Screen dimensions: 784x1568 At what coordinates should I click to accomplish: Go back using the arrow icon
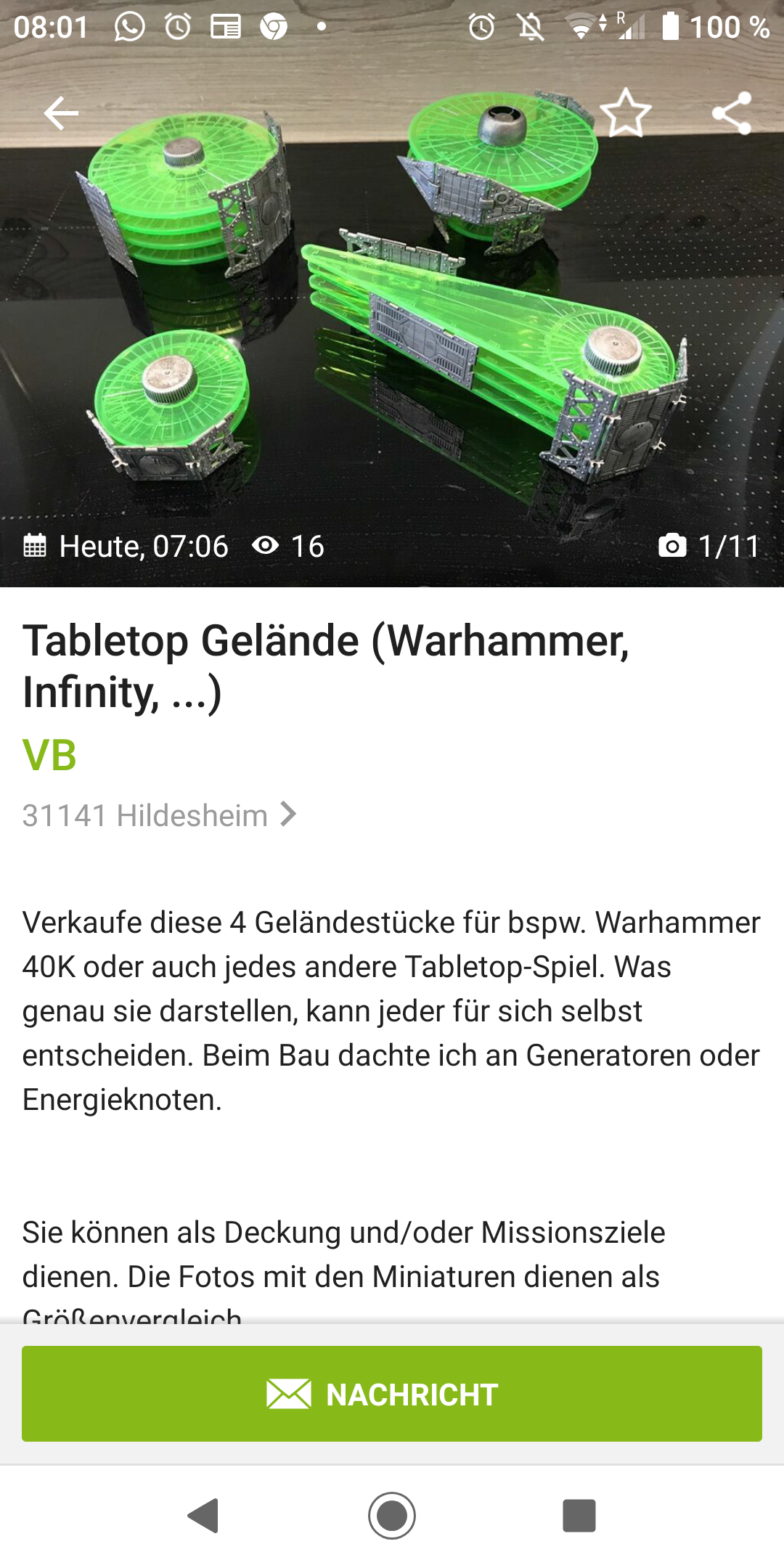click(x=61, y=113)
